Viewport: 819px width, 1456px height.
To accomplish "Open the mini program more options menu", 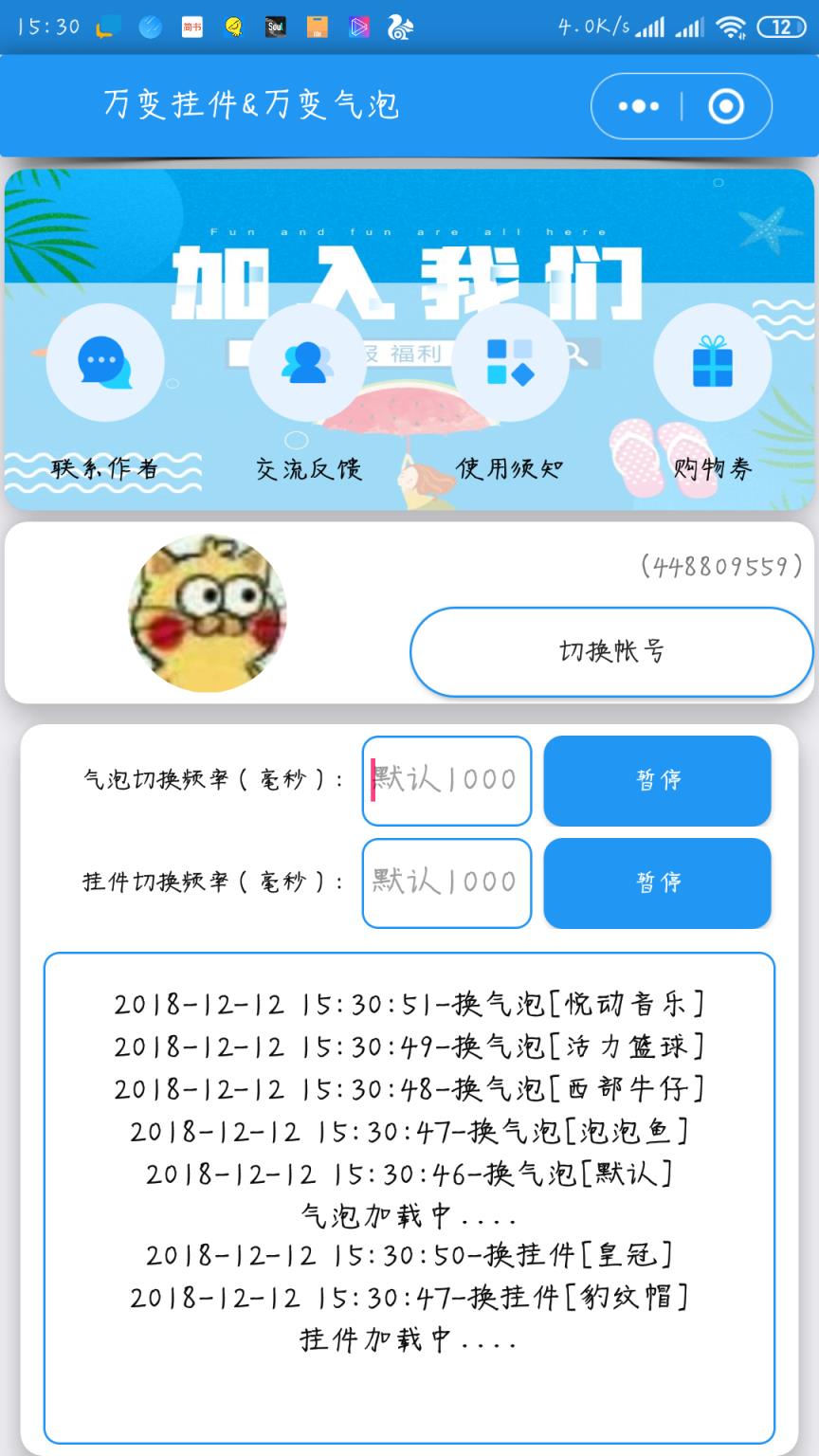I will point(636,106).
